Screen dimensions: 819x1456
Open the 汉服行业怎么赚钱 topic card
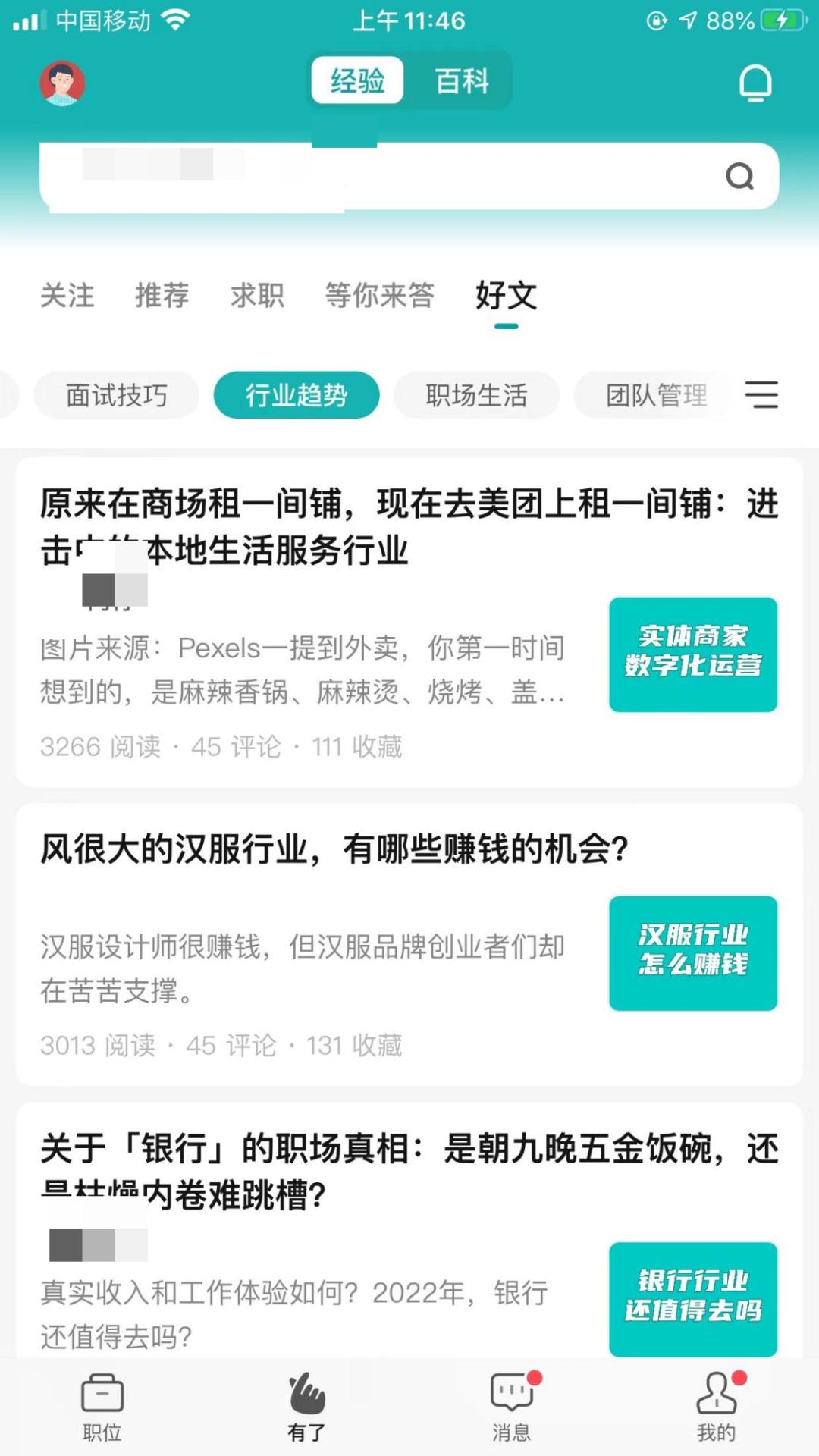(693, 954)
